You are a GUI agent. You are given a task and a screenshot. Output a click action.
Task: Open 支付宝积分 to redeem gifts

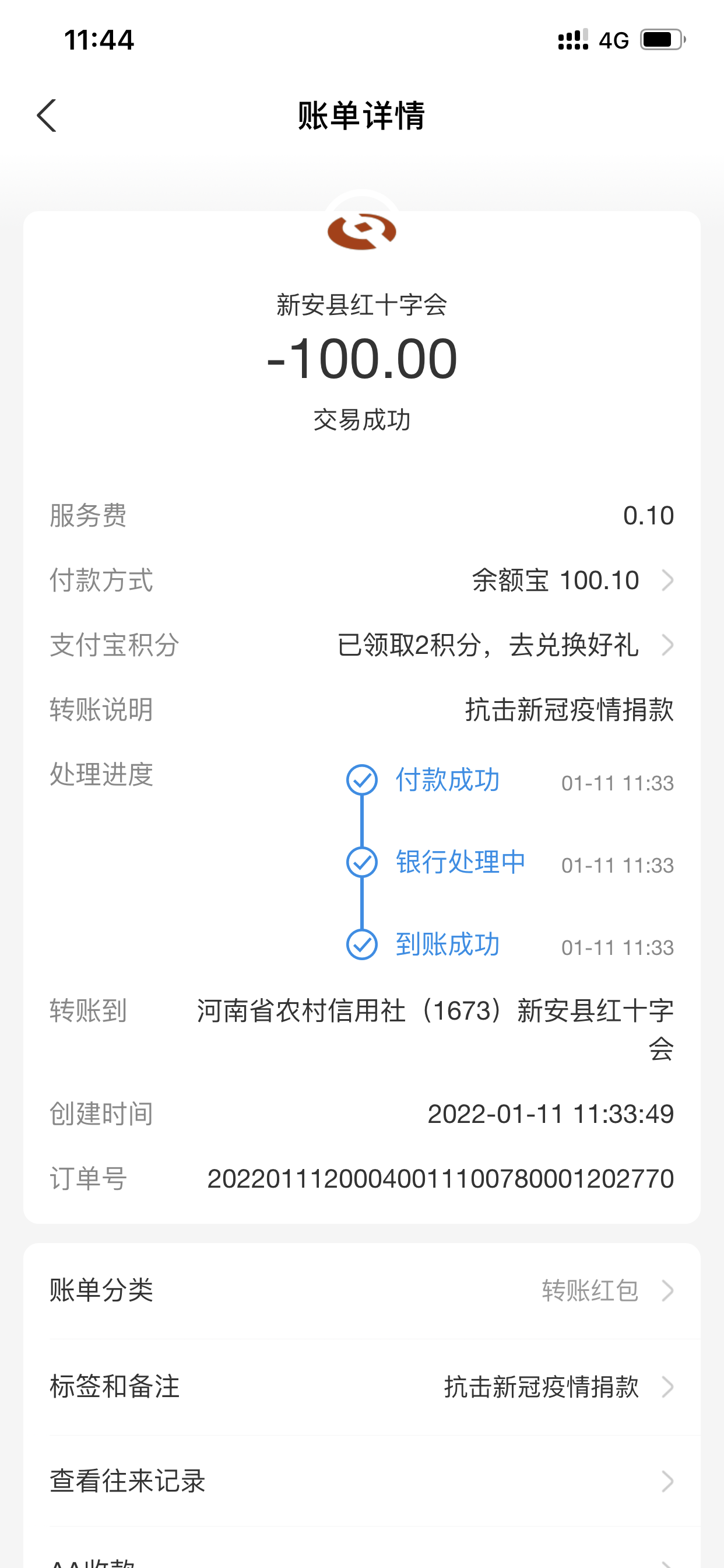click(362, 645)
